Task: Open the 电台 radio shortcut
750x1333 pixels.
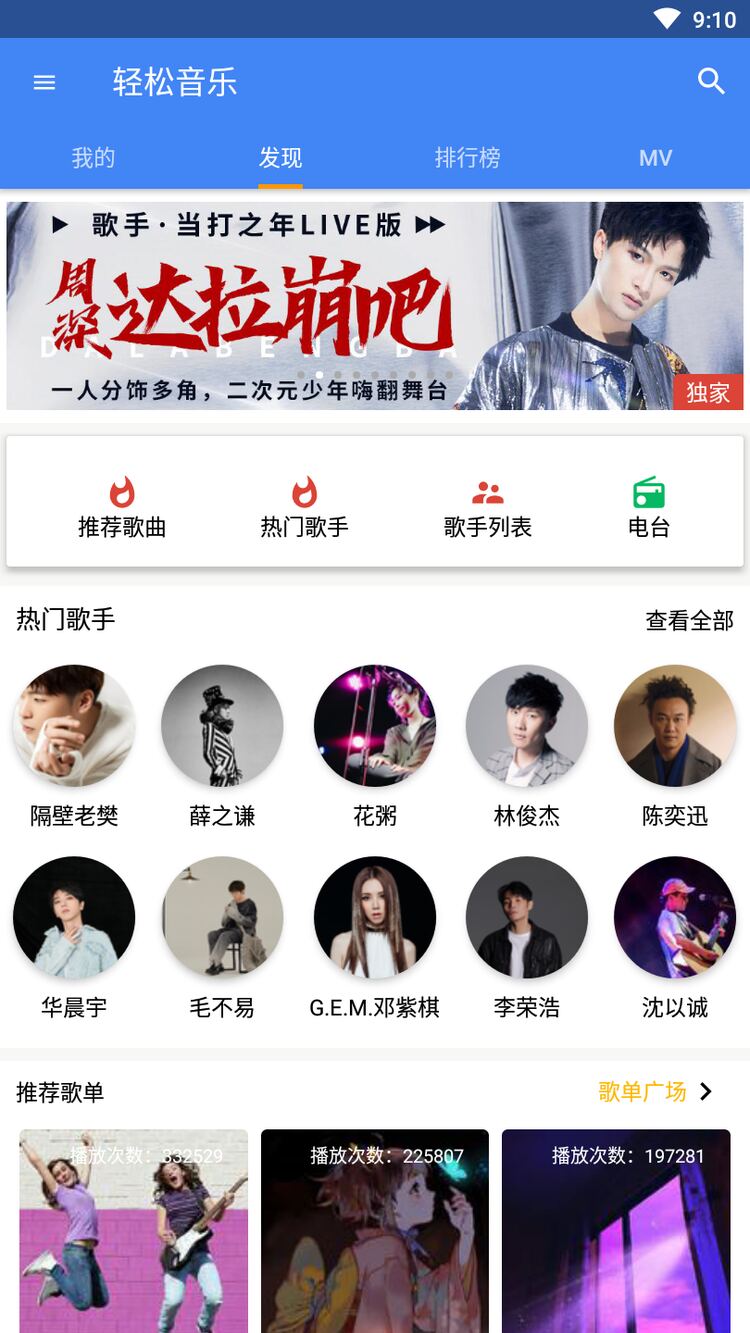Action: click(x=648, y=508)
